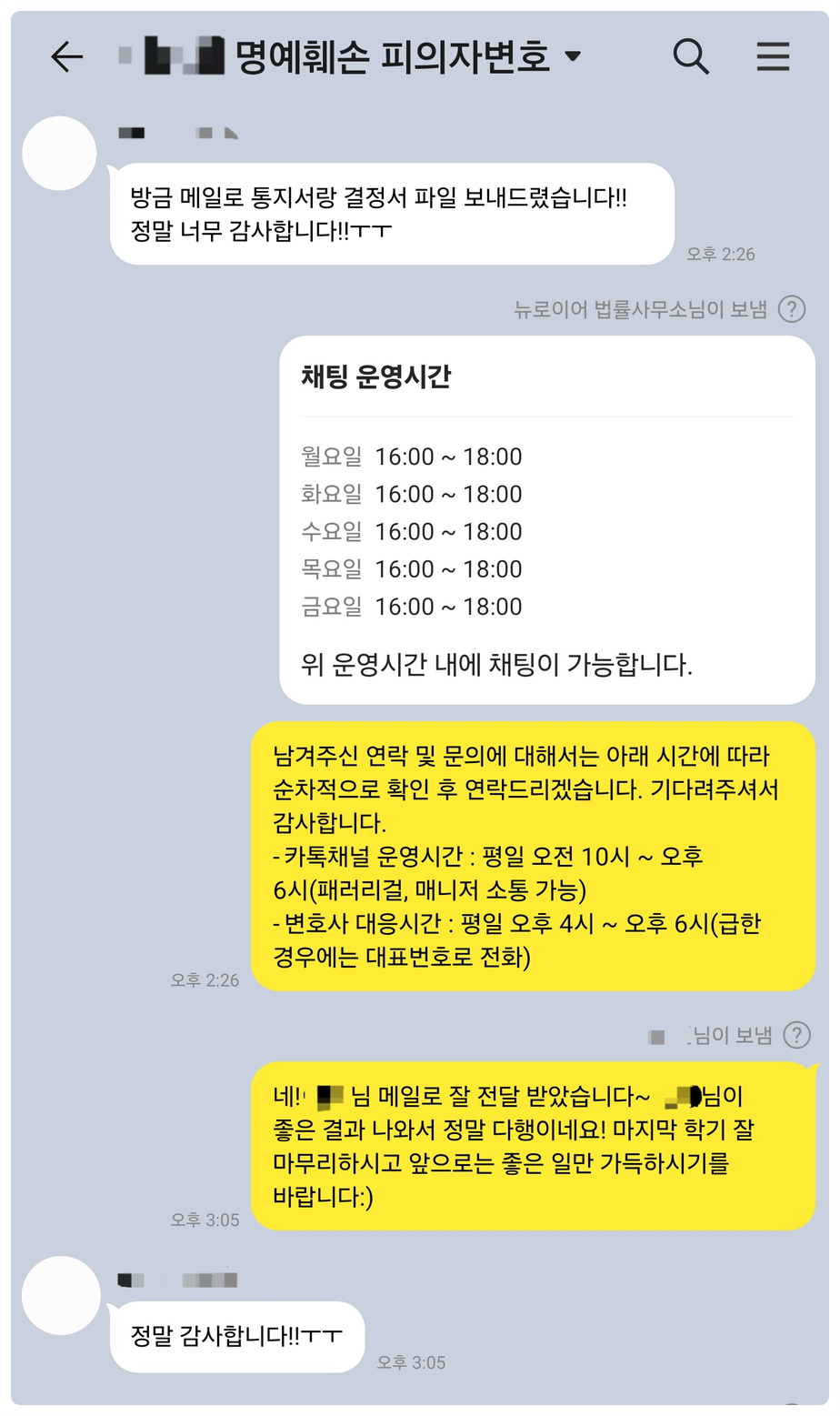Go back from this chat
Screen dimensions: 840x1416
pyautogui.click(x=66, y=57)
